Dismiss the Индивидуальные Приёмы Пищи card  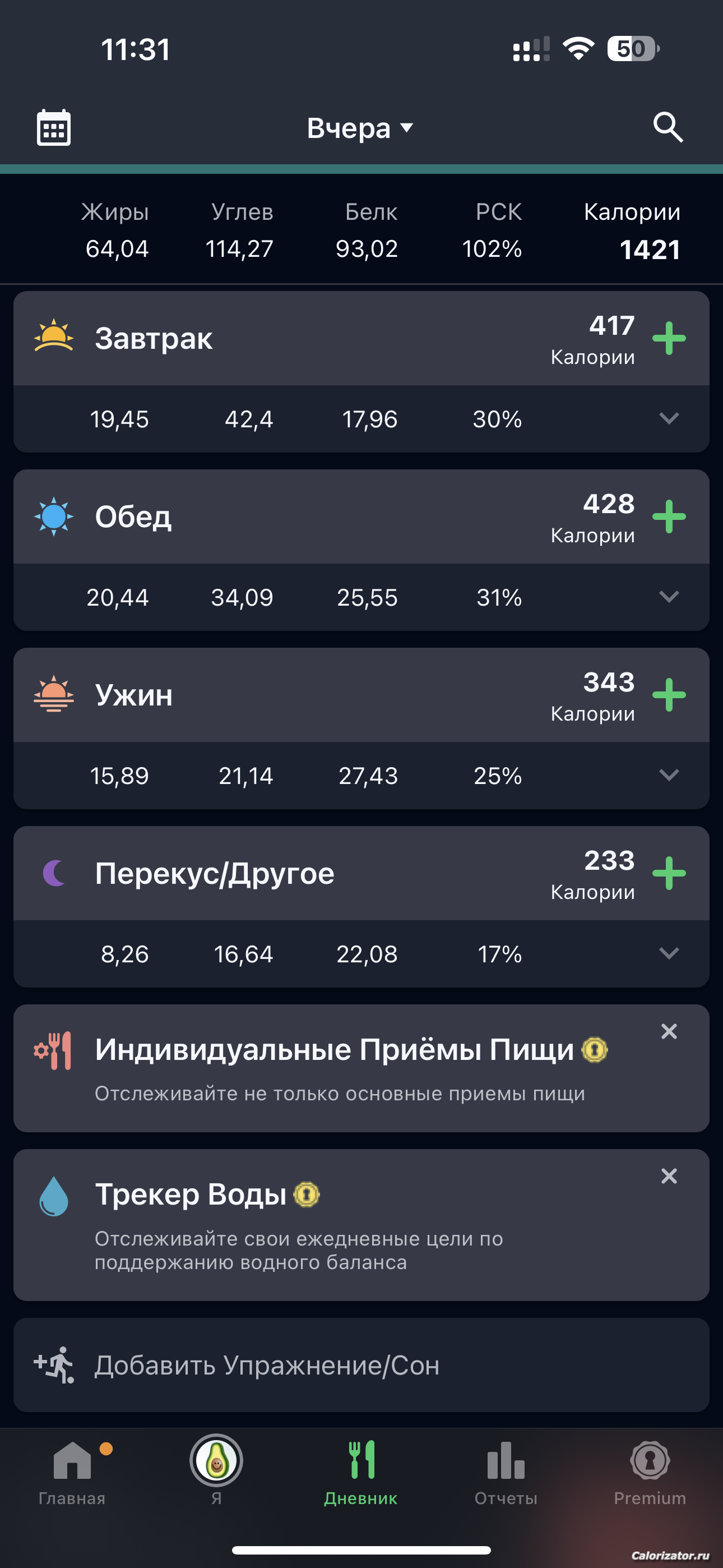pos(669,1031)
